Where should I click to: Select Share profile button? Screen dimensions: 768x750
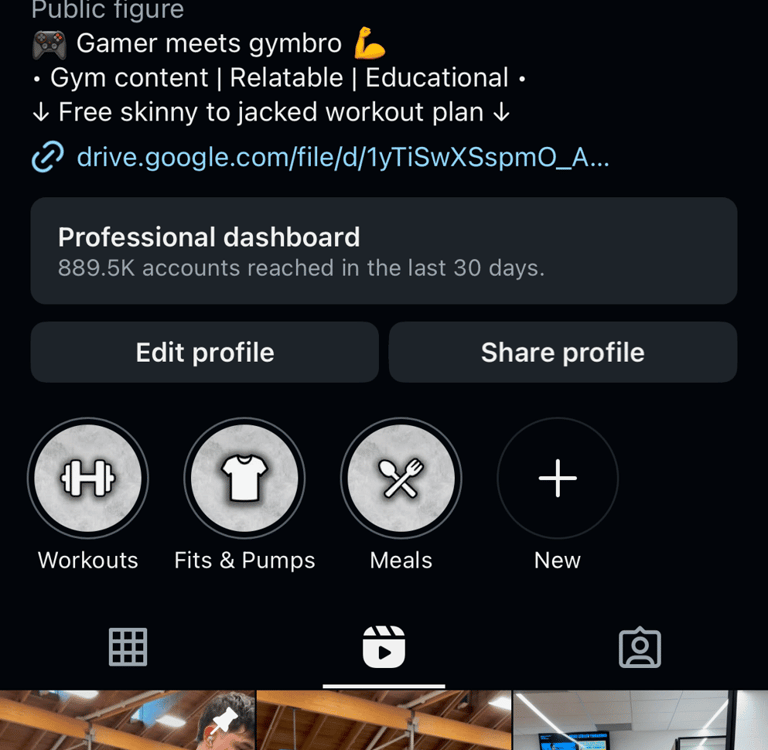[x=563, y=352]
